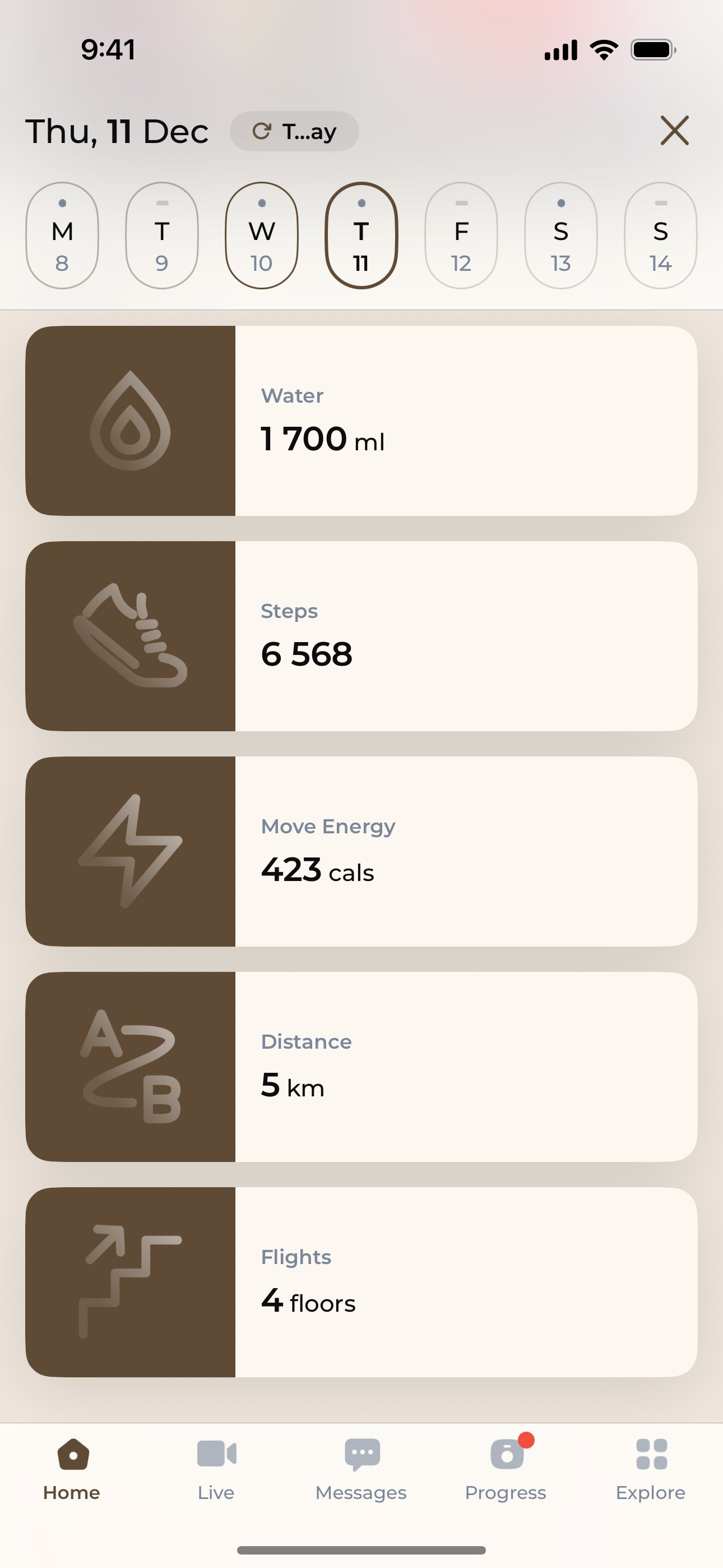The image size is (723, 1568).
Task: Select Sunday 14 in the week strip
Action: click(661, 236)
